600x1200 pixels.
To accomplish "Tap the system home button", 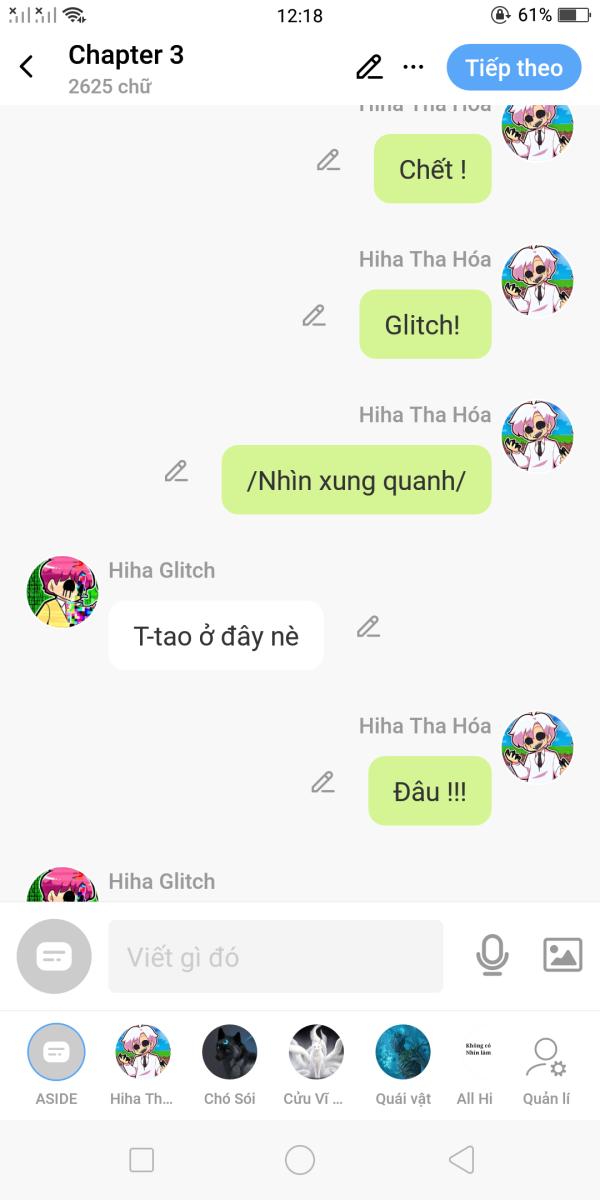I will [300, 1160].
